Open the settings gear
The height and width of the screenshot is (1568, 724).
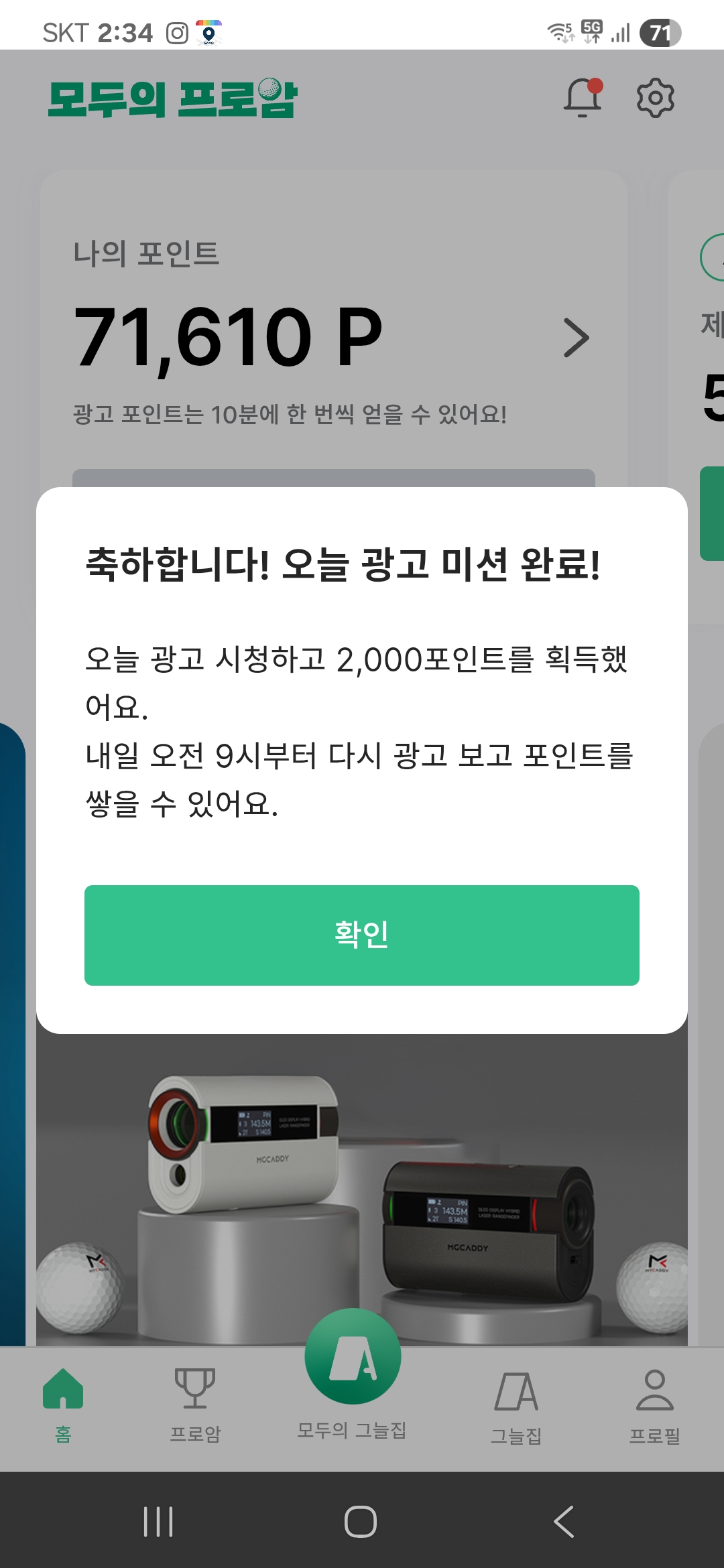[x=655, y=98]
